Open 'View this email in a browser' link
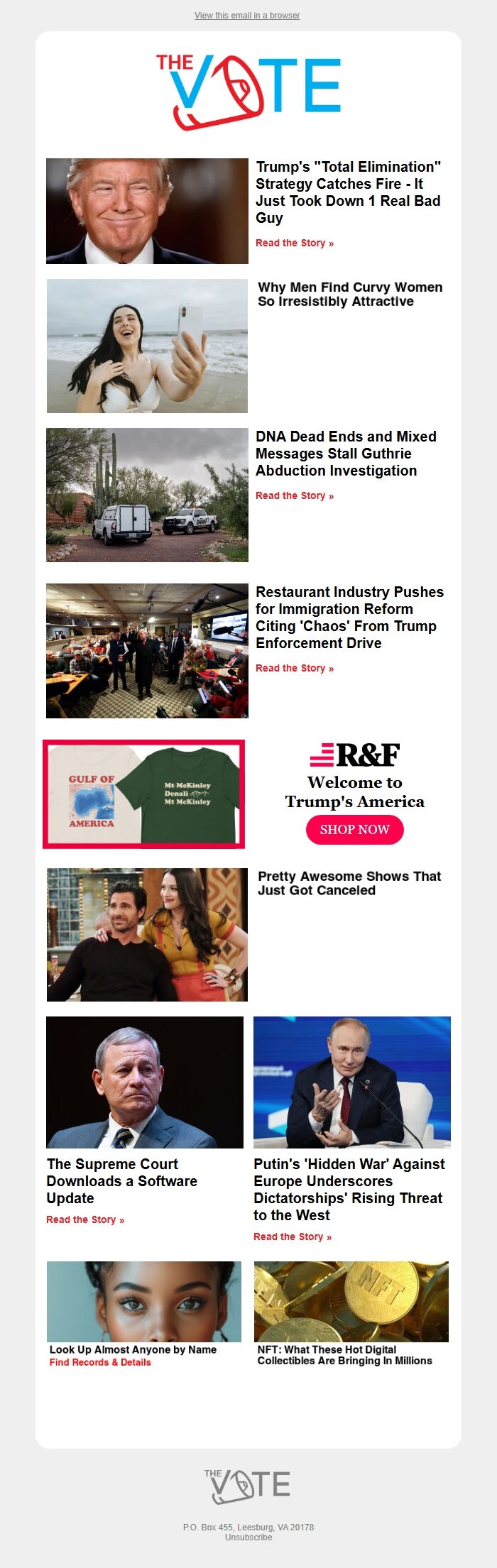The height and width of the screenshot is (1568, 497). tap(247, 15)
